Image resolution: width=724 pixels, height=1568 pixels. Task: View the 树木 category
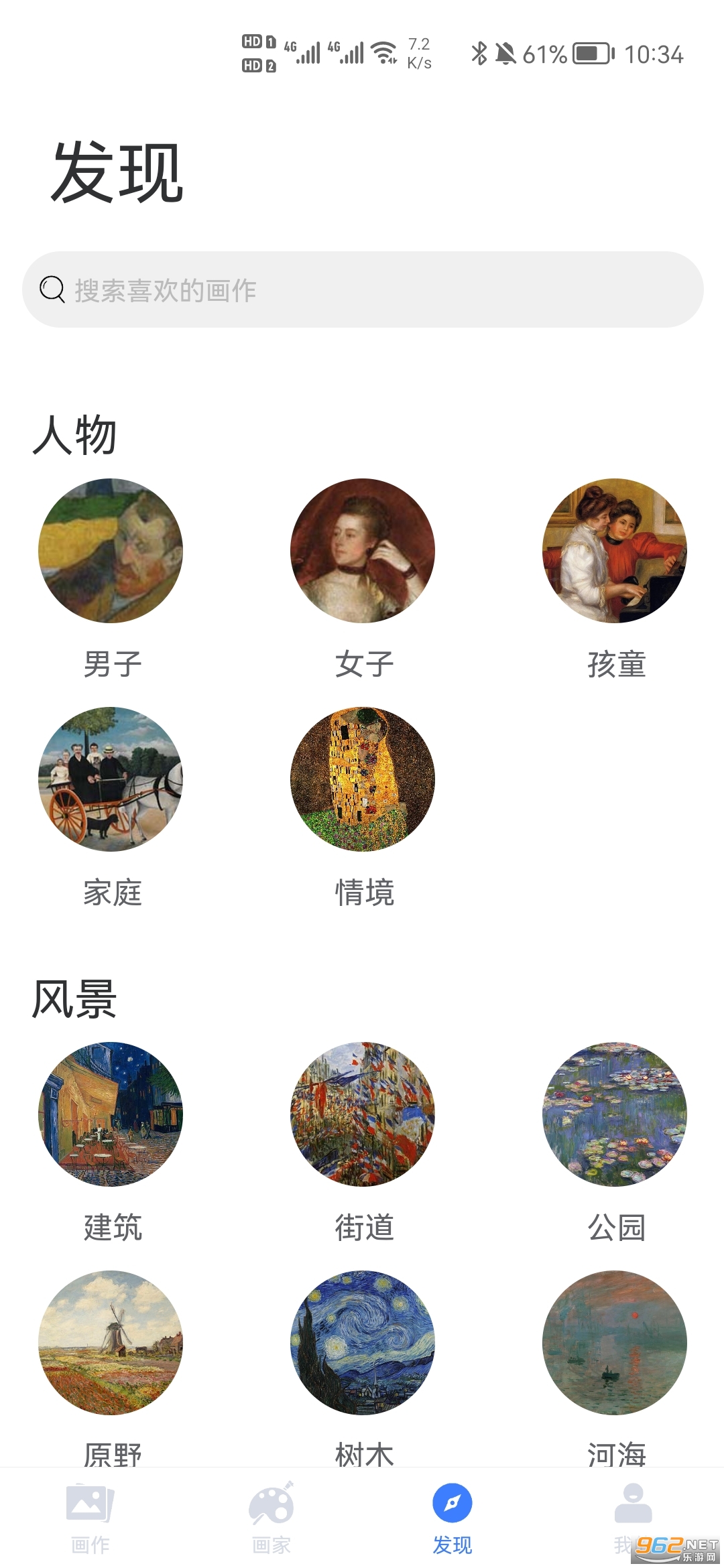(x=363, y=1343)
